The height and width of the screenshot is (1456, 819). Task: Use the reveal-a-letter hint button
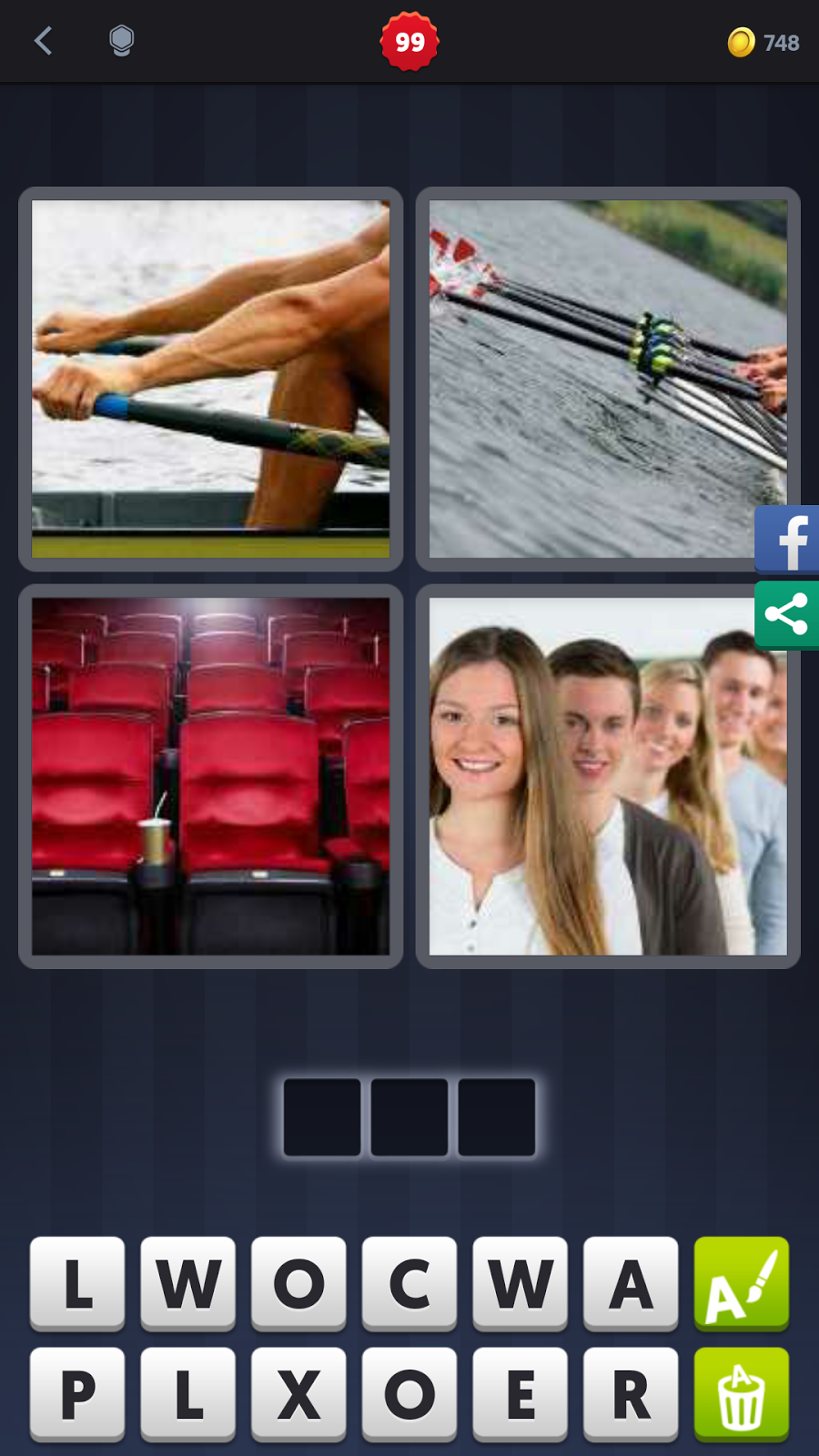[x=742, y=1284]
